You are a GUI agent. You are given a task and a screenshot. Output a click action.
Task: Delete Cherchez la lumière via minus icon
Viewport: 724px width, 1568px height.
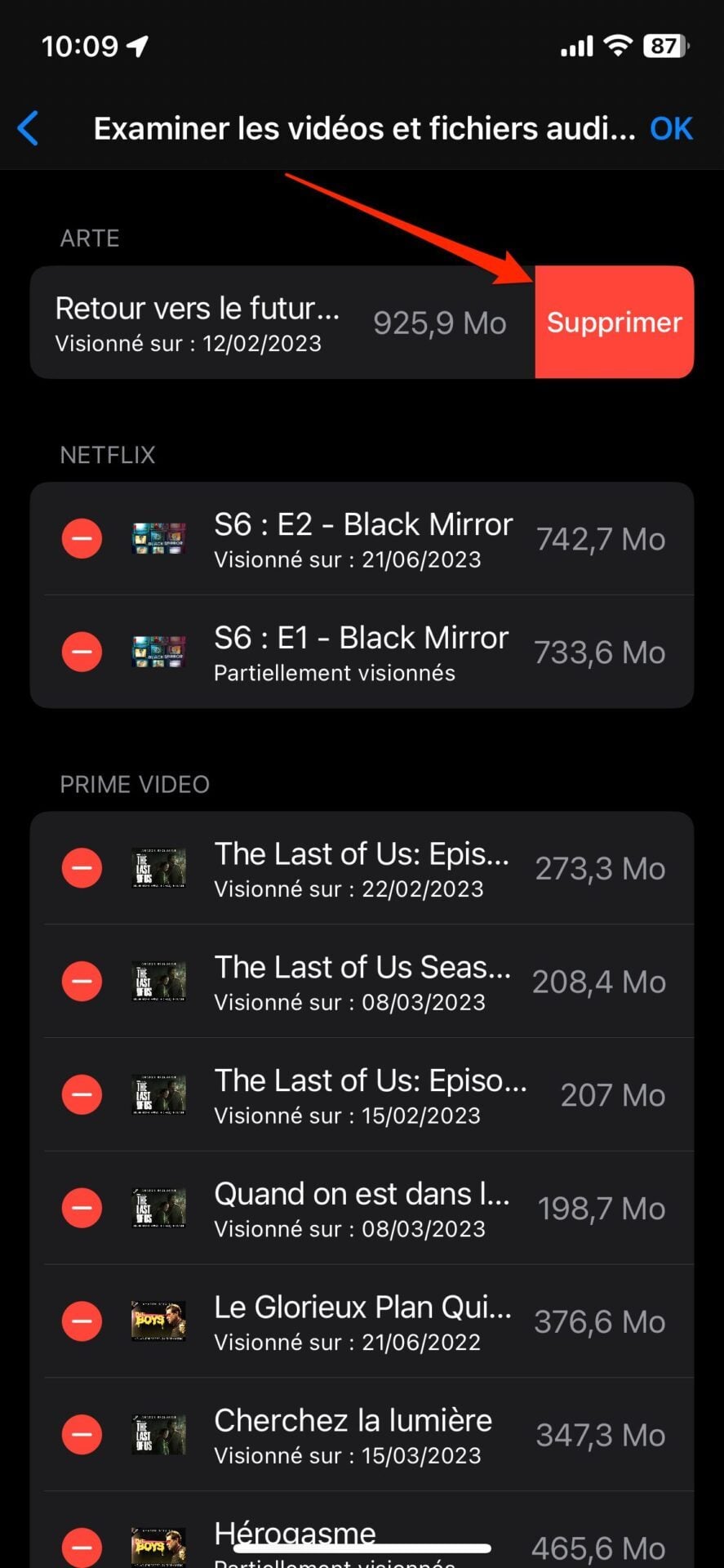point(82,1434)
